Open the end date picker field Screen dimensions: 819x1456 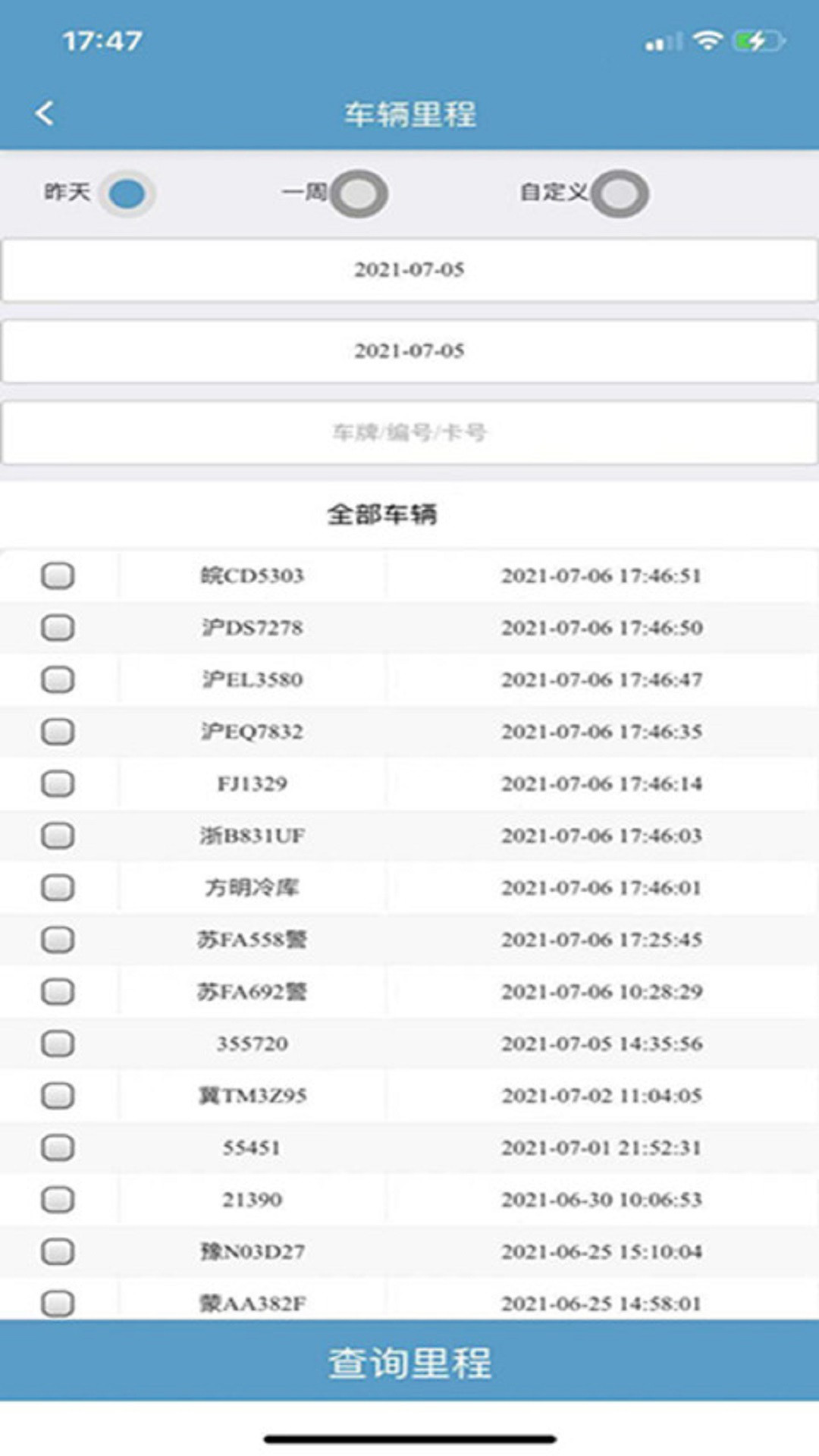pos(409,350)
